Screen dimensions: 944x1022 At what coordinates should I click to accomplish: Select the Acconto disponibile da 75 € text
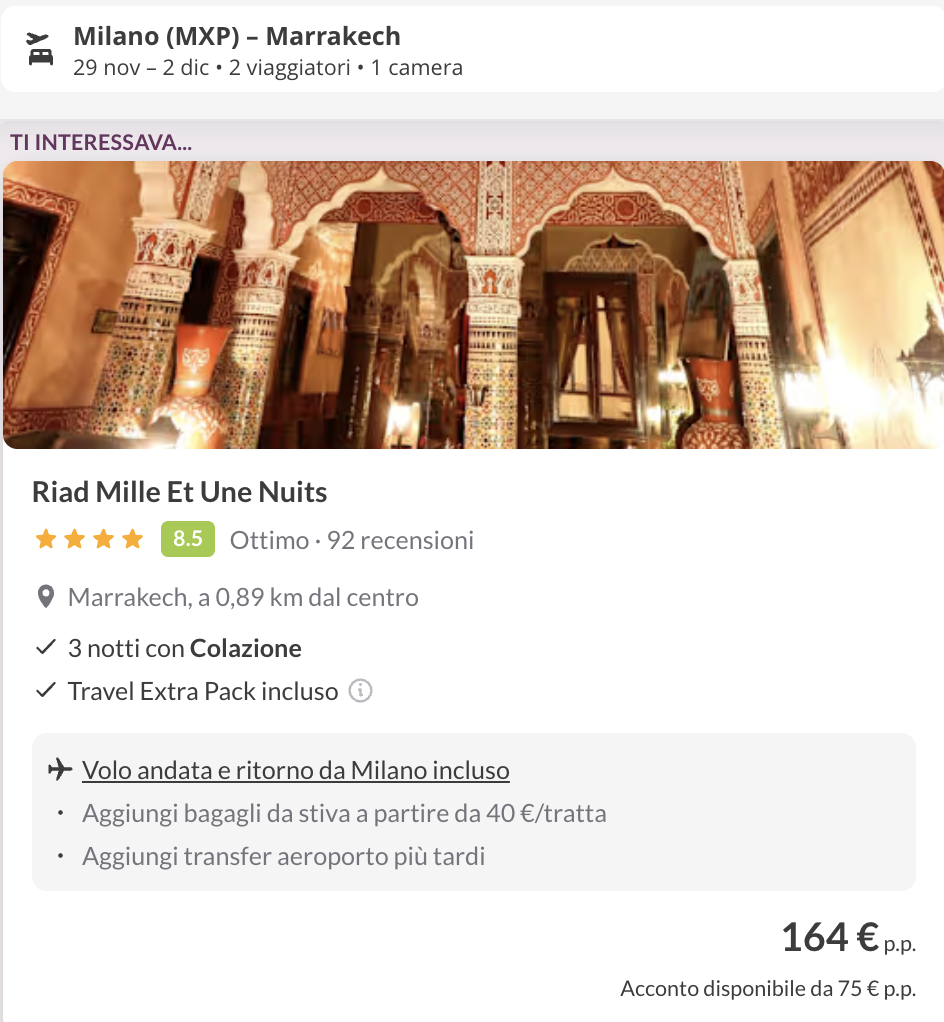pyautogui.click(x=767, y=988)
